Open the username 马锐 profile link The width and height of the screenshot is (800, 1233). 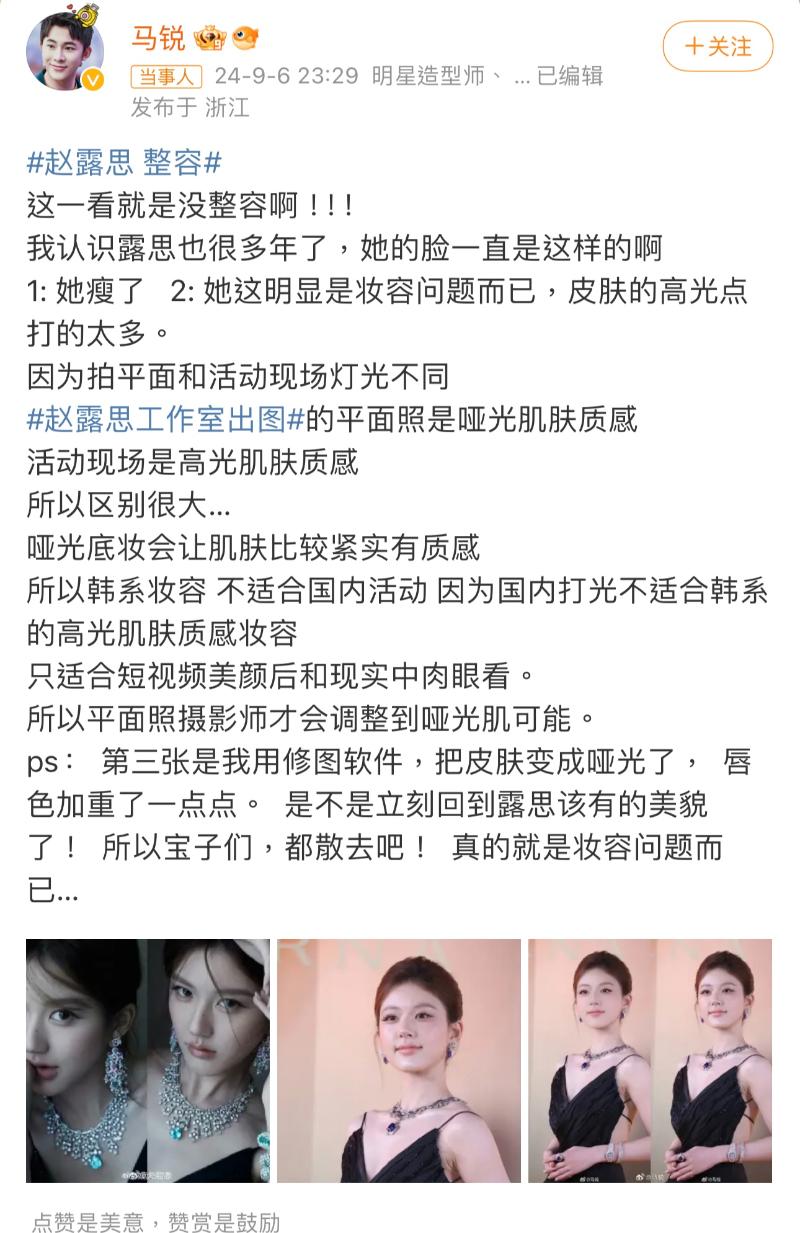pyautogui.click(x=158, y=38)
